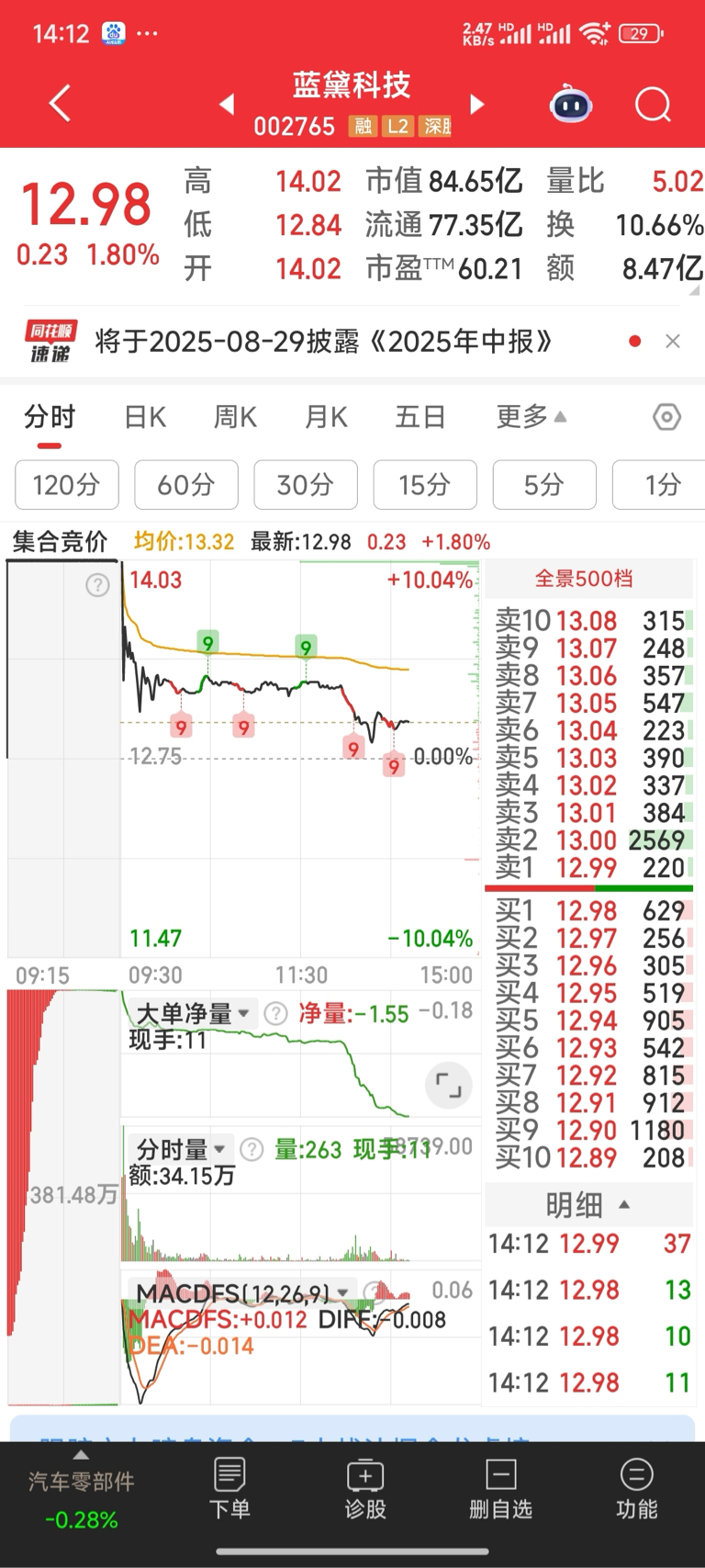Open the search magnifier icon
Image resolution: width=705 pixels, height=1568 pixels.
(653, 105)
